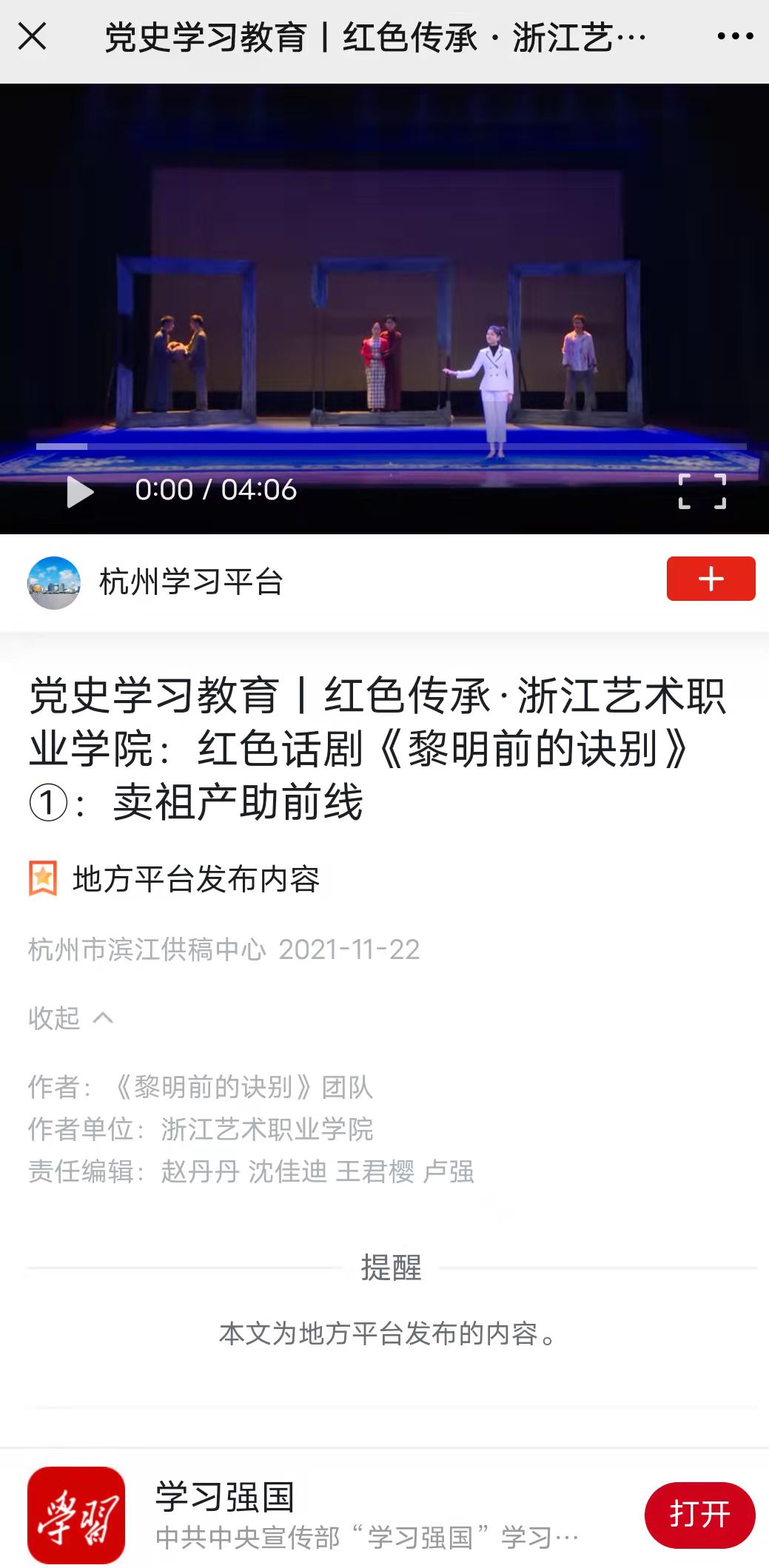Open the three-dot overflow menu

tap(735, 36)
